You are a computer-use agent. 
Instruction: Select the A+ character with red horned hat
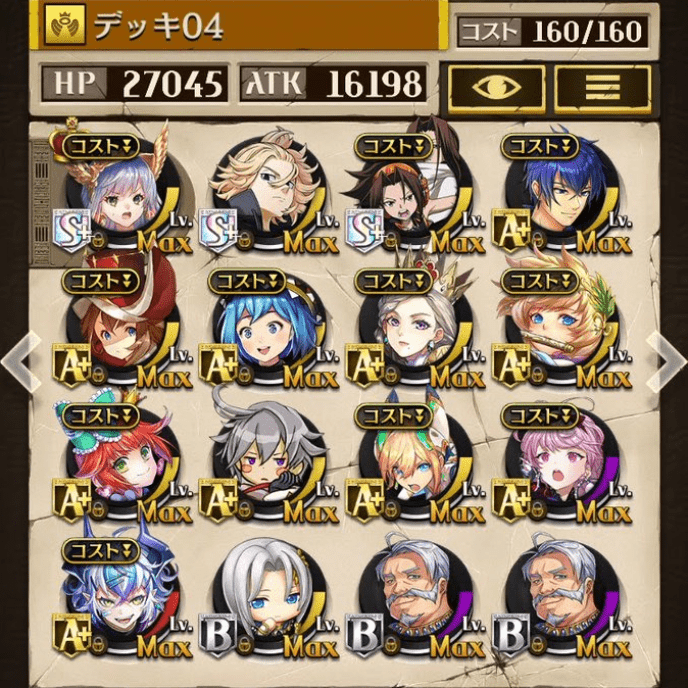(x=112, y=330)
